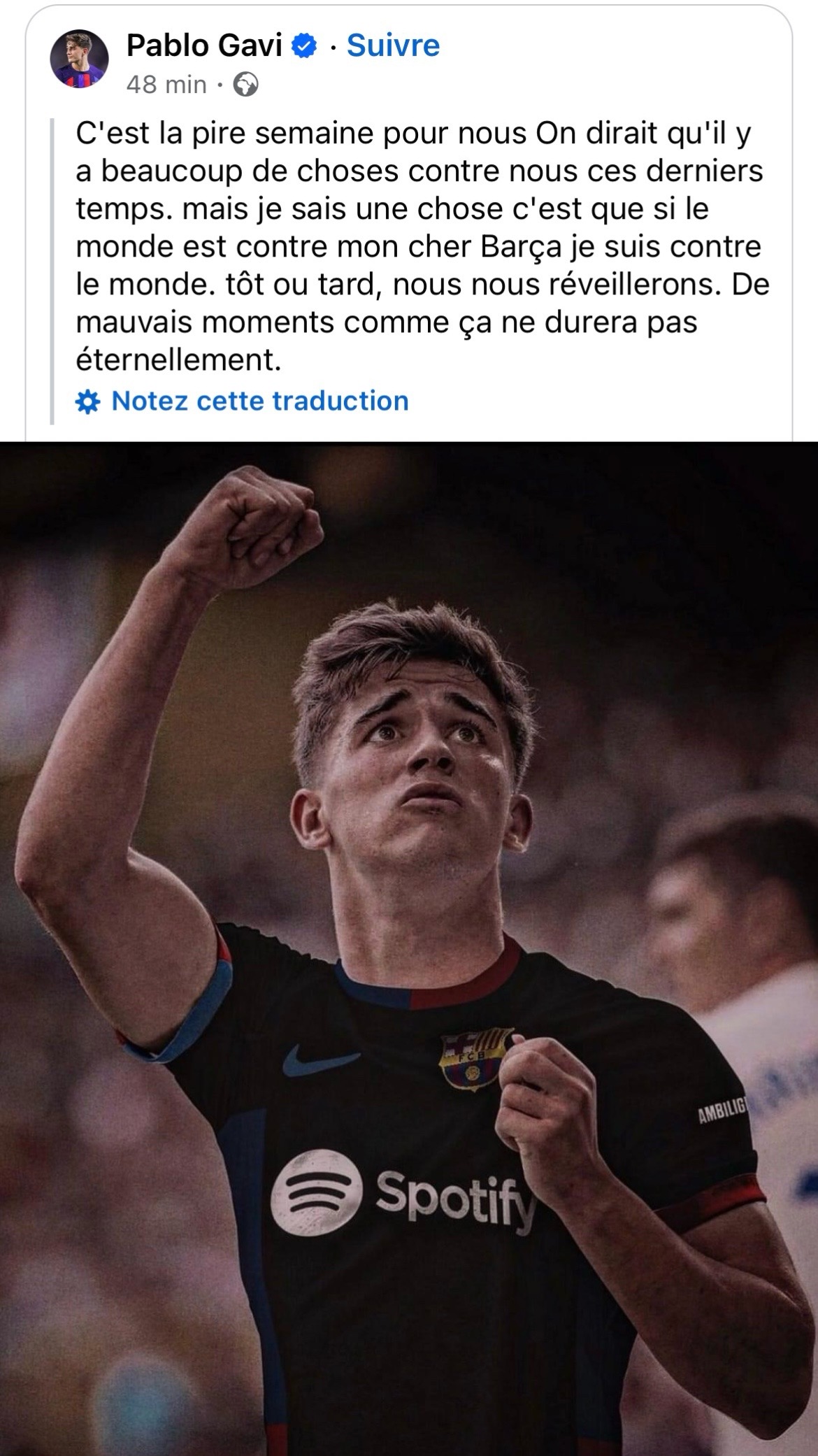The image size is (818, 1456).
Task: Open Pablo Gavi's profile picture
Action: 79,59
